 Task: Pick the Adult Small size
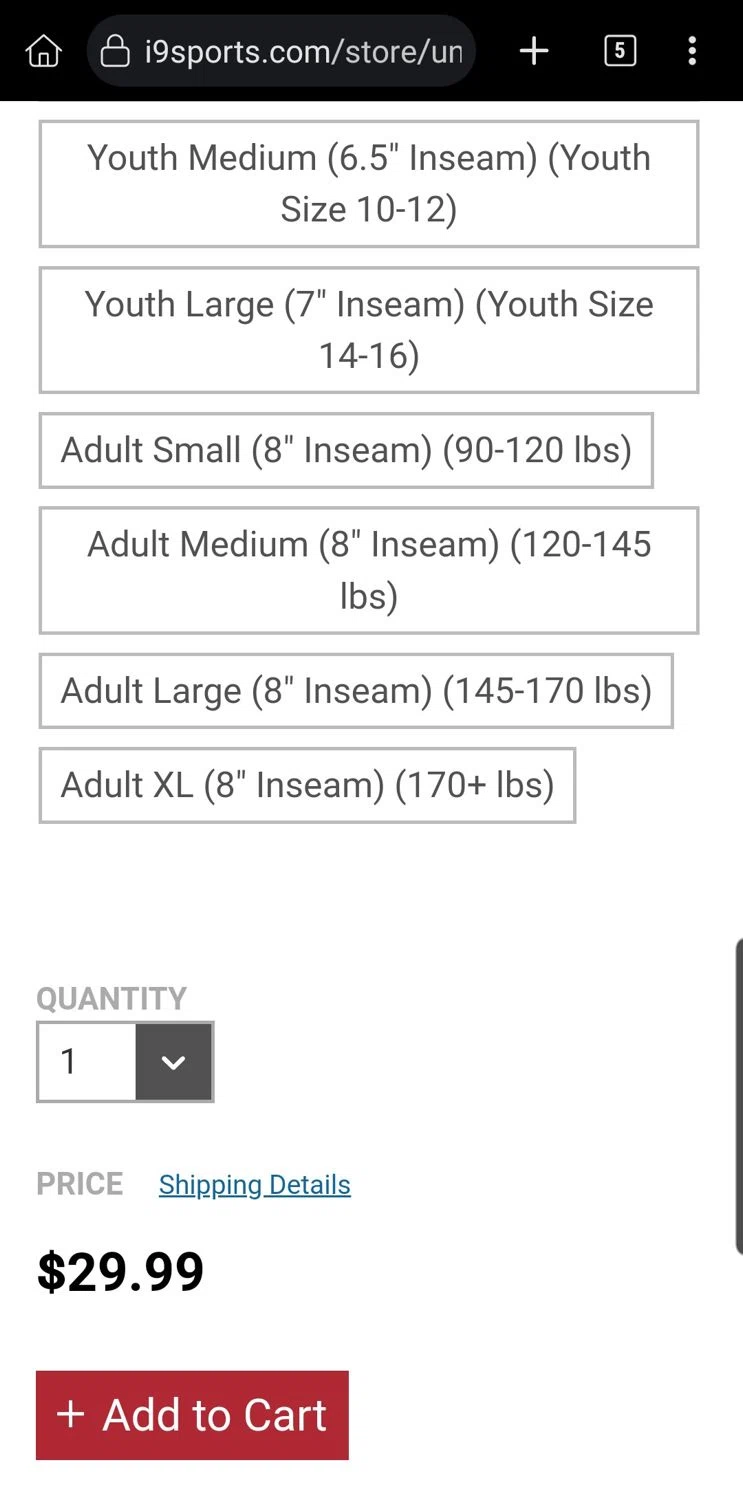[x=346, y=450]
